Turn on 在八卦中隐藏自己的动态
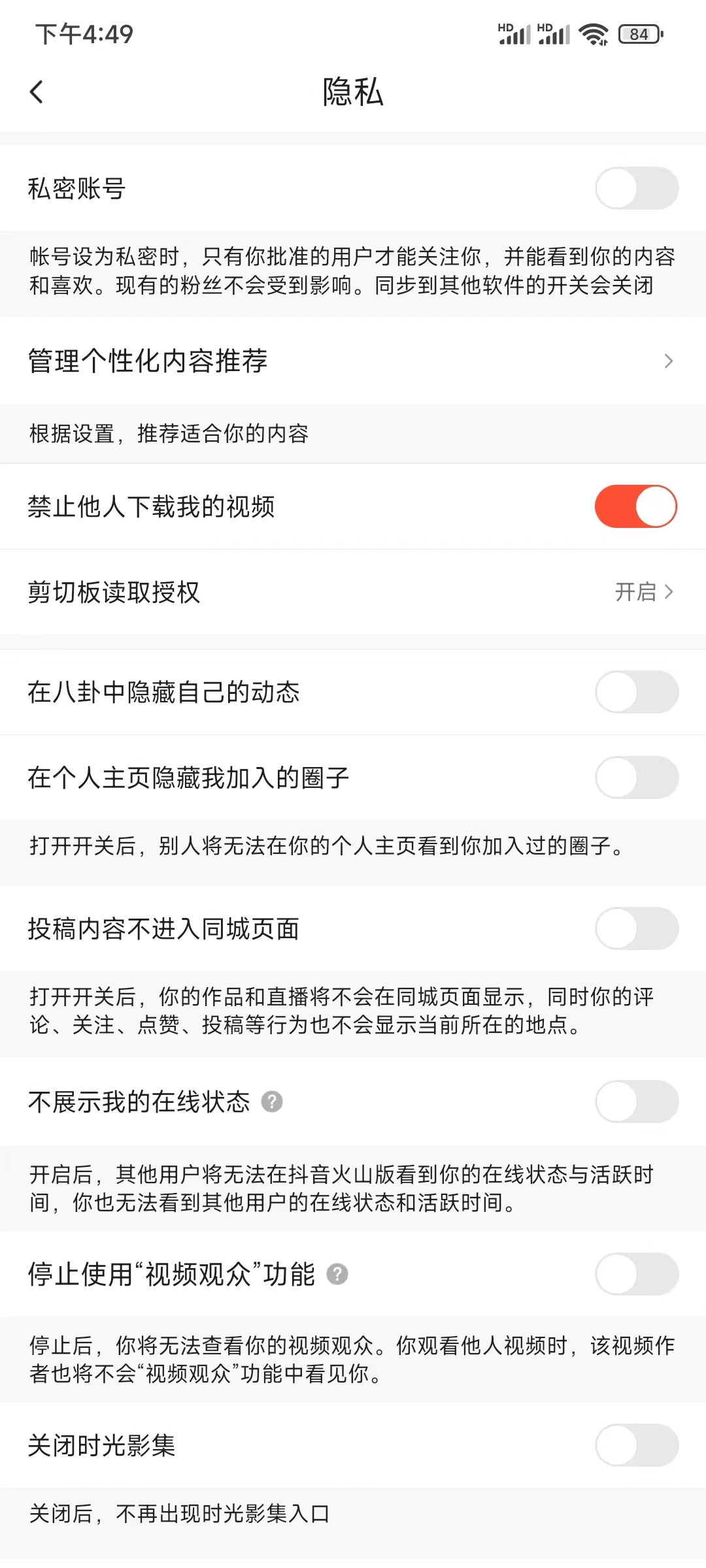This screenshot has width=706, height=1568. (x=635, y=691)
